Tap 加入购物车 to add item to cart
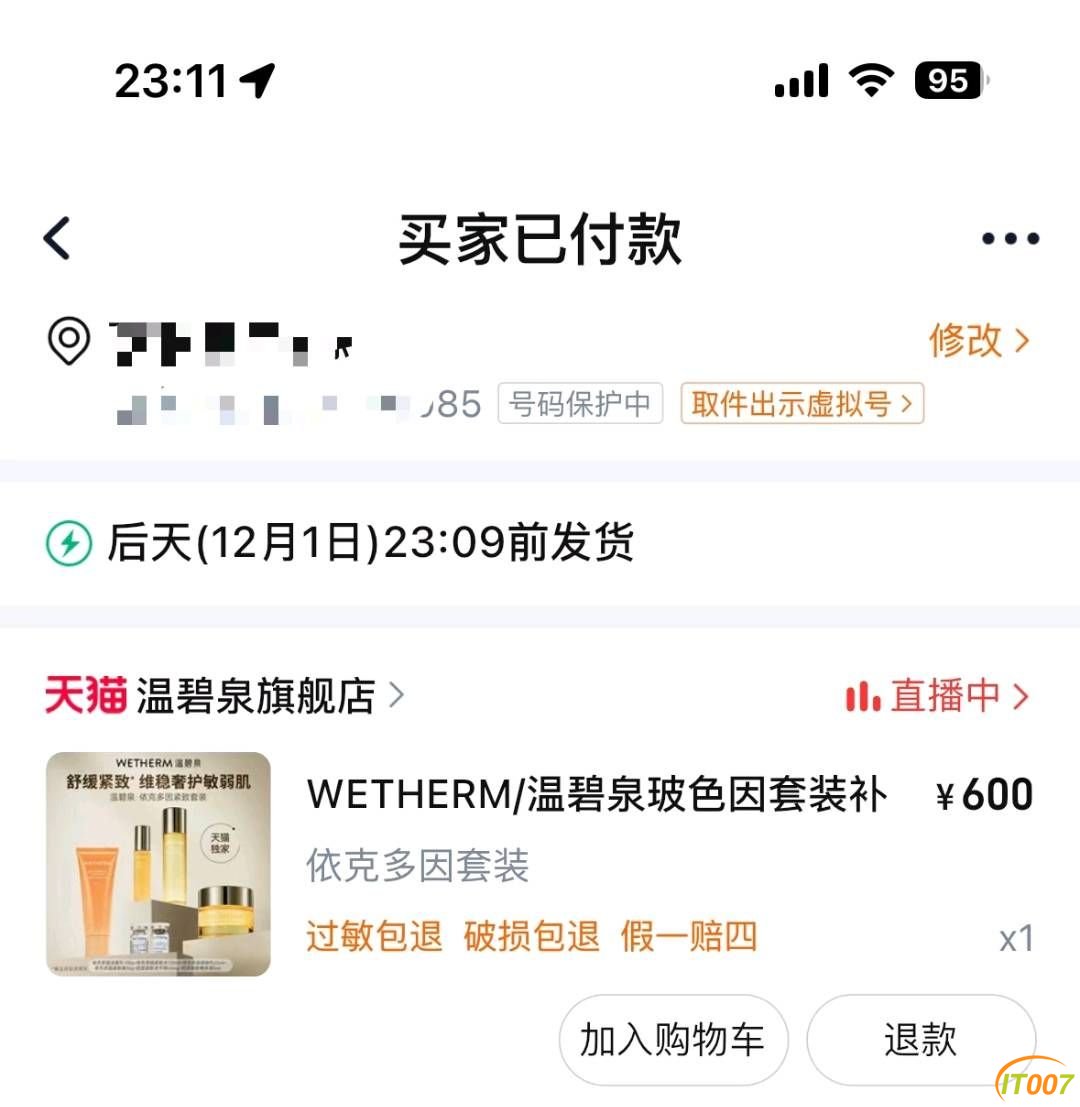Image resolution: width=1080 pixels, height=1107 pixels. pos(673,1040)
